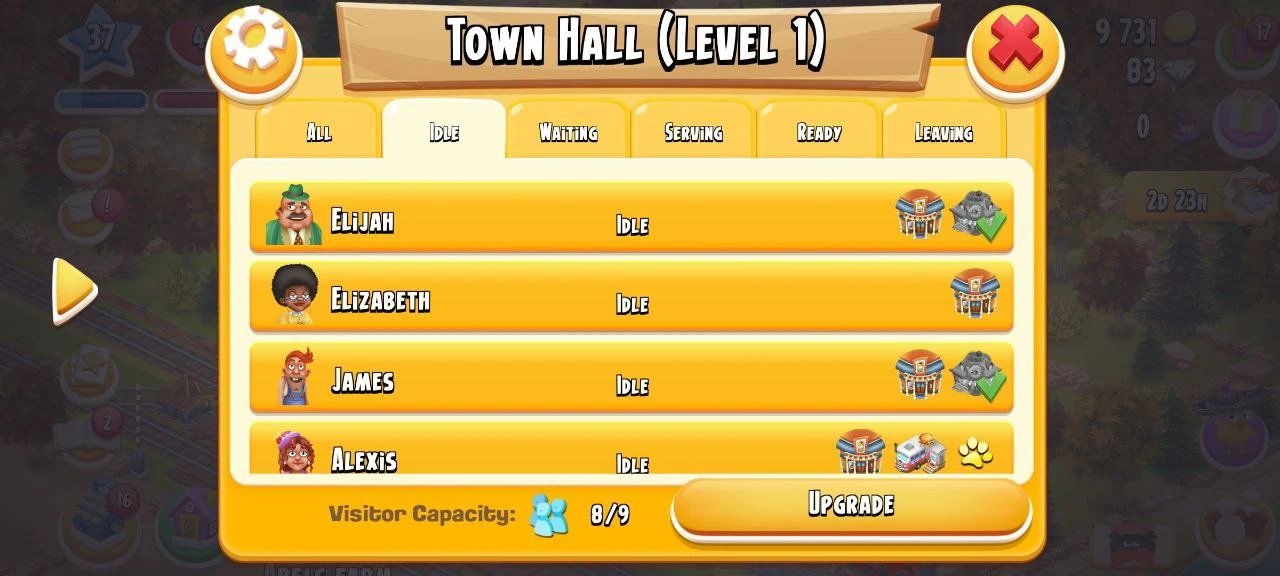
Task: Tap the yellow arrow to expand side panel
Action: tap(73, 290)
